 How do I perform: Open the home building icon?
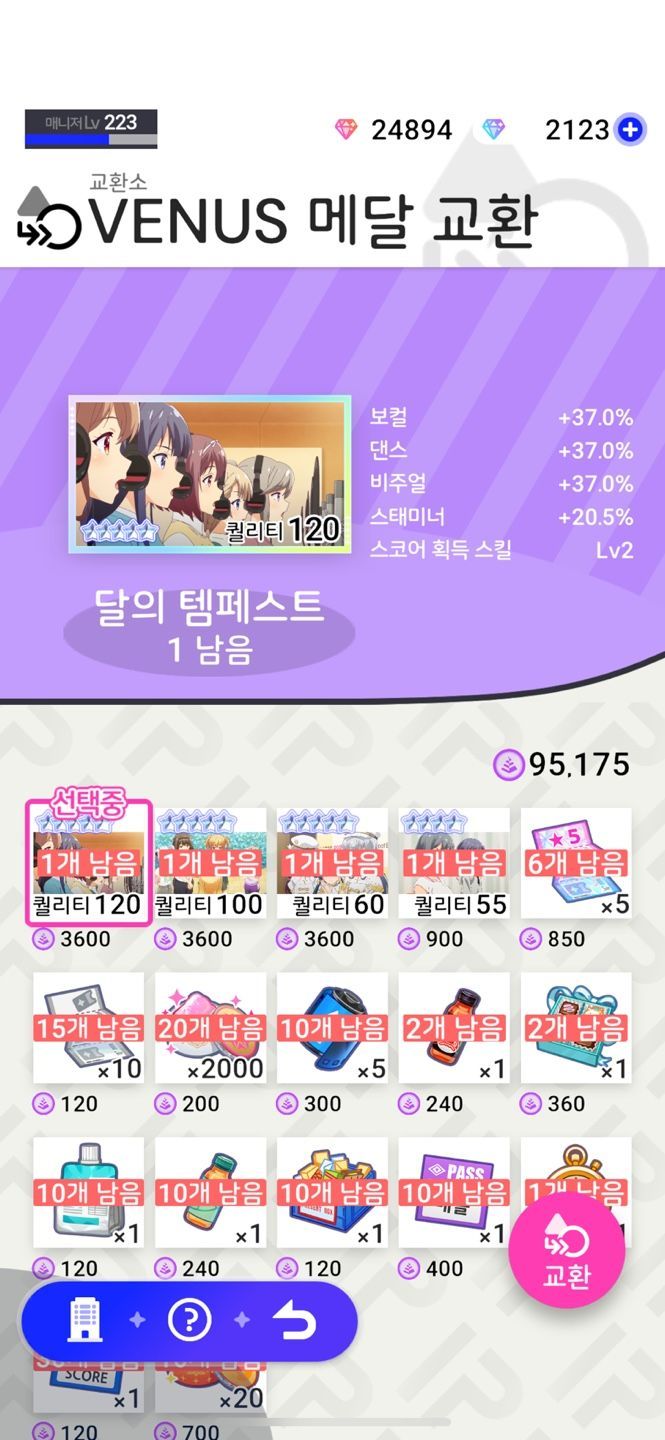pos(85,1321)
